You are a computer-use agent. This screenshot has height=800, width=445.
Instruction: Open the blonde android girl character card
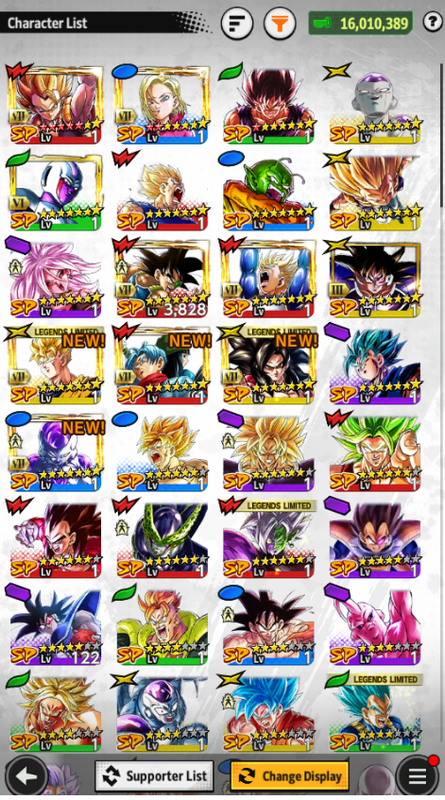coord(161,105)
